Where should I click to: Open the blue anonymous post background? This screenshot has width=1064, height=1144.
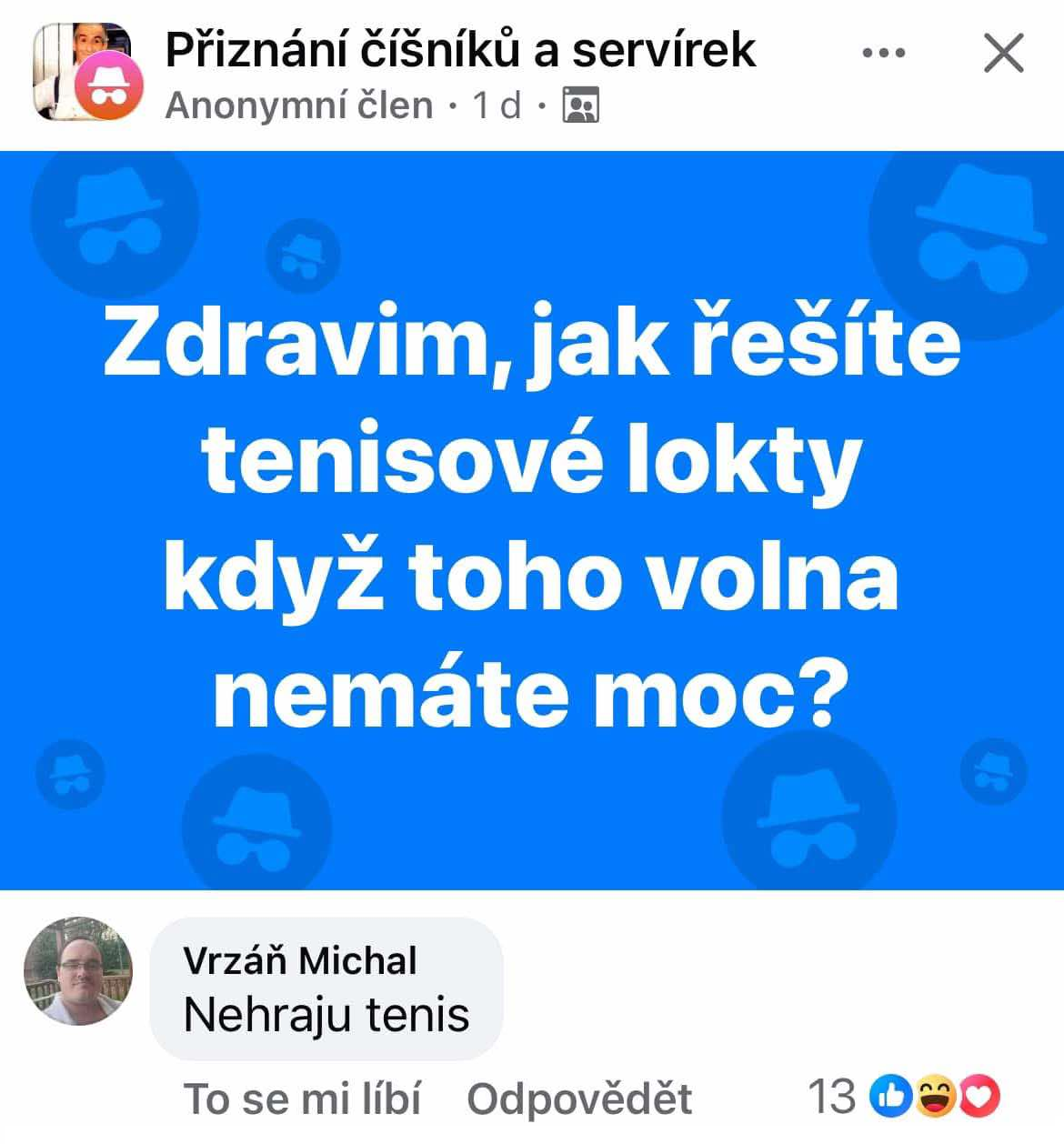(532, 519)
